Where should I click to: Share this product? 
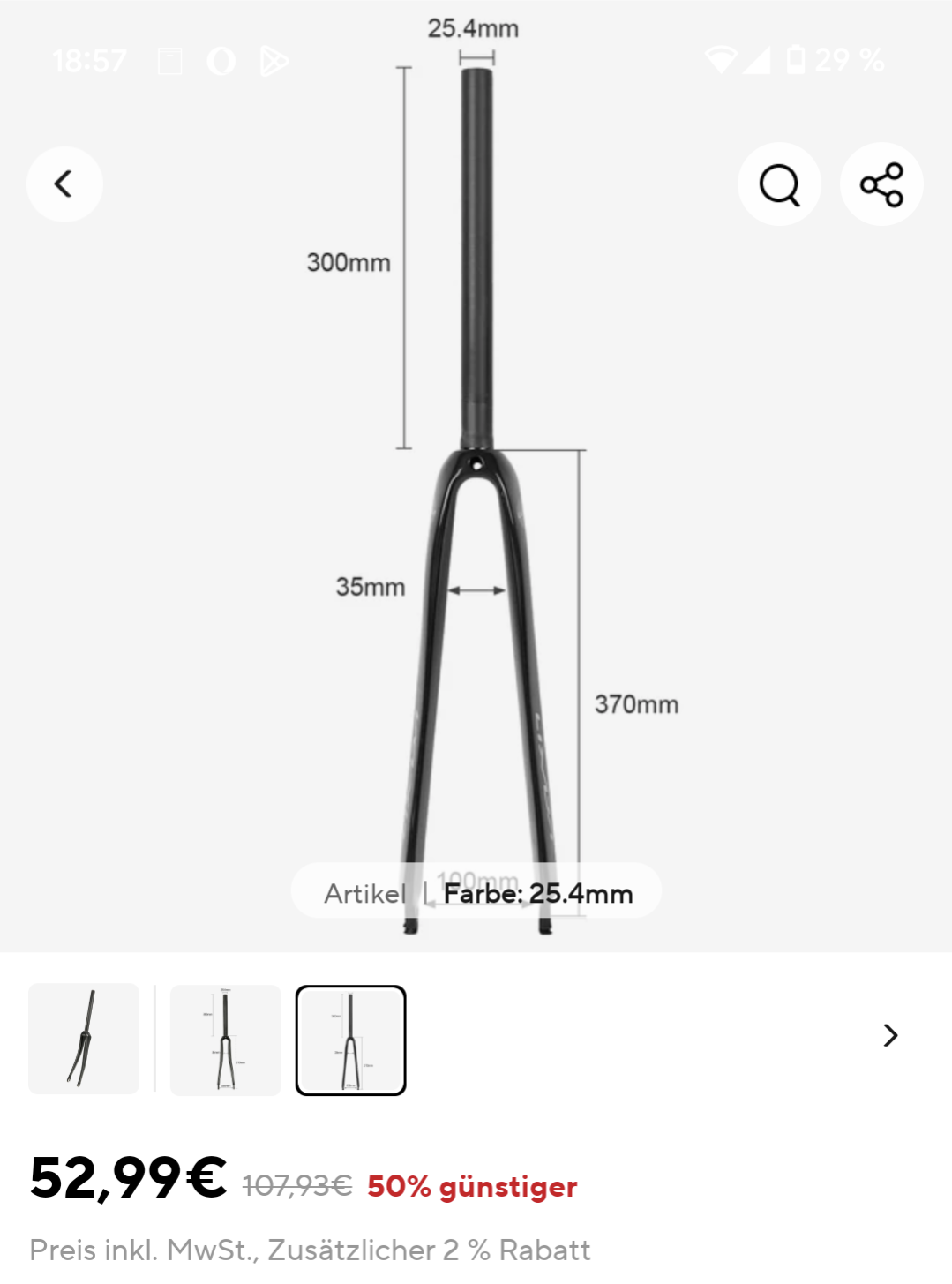point(881,184)
